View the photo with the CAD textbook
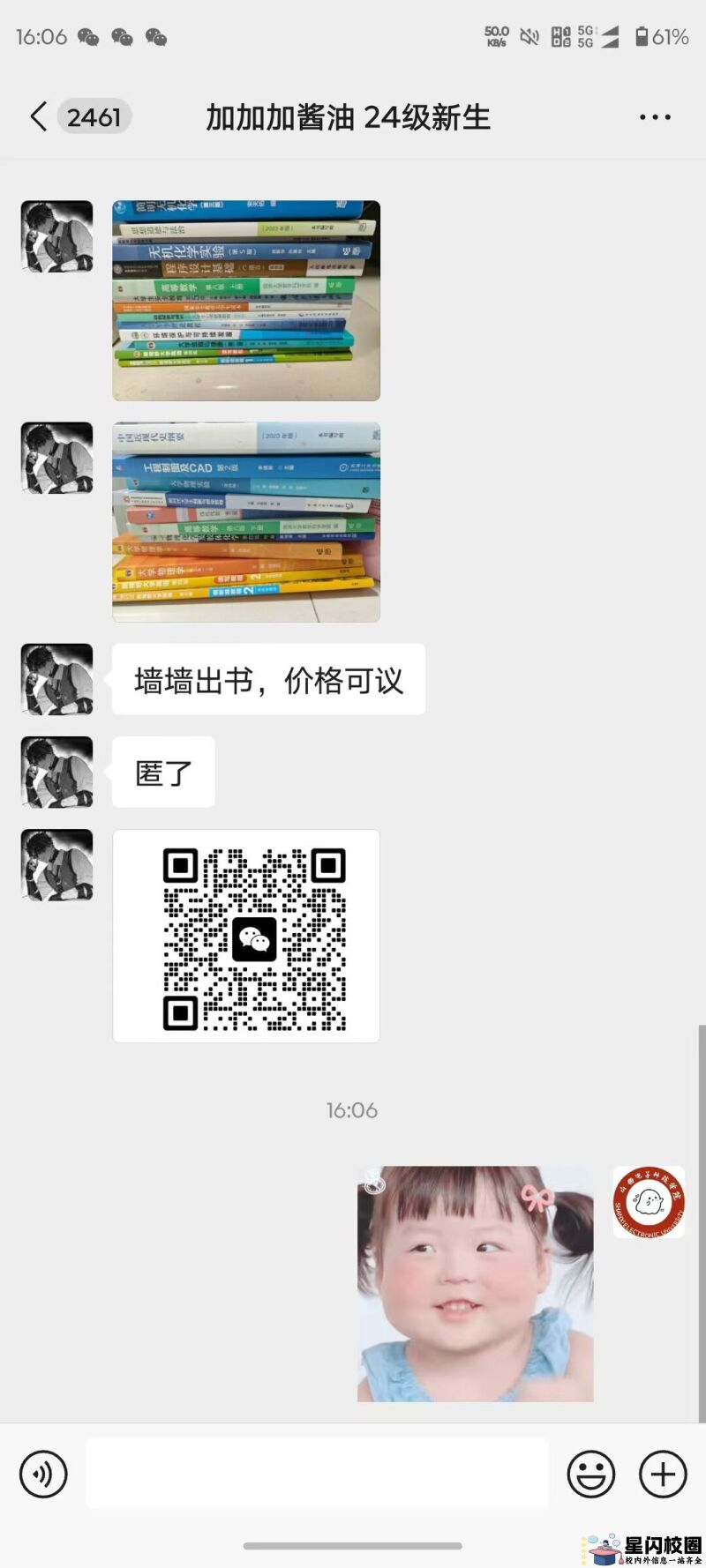 [246, 522]
